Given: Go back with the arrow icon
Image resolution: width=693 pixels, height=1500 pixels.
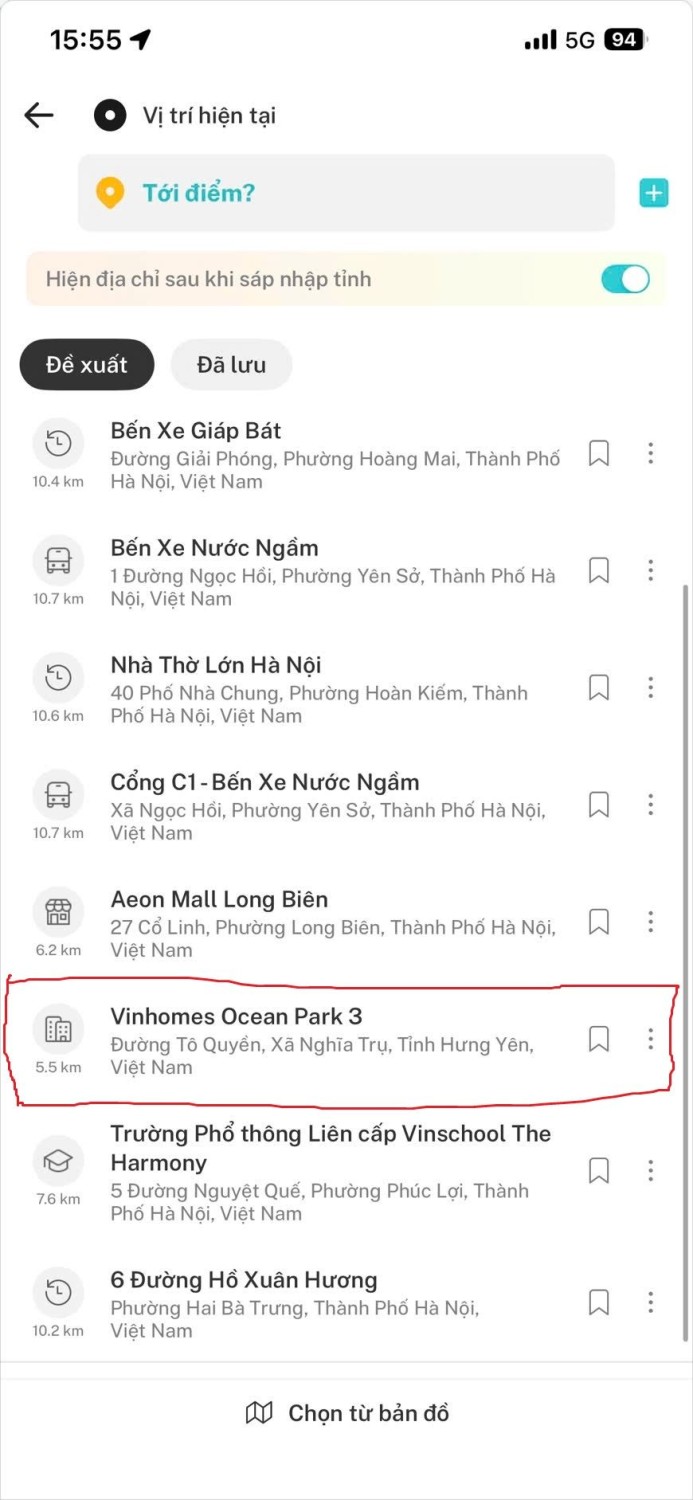Looking at the screenshot, I should pyautogui.click(x=38, y=116).
